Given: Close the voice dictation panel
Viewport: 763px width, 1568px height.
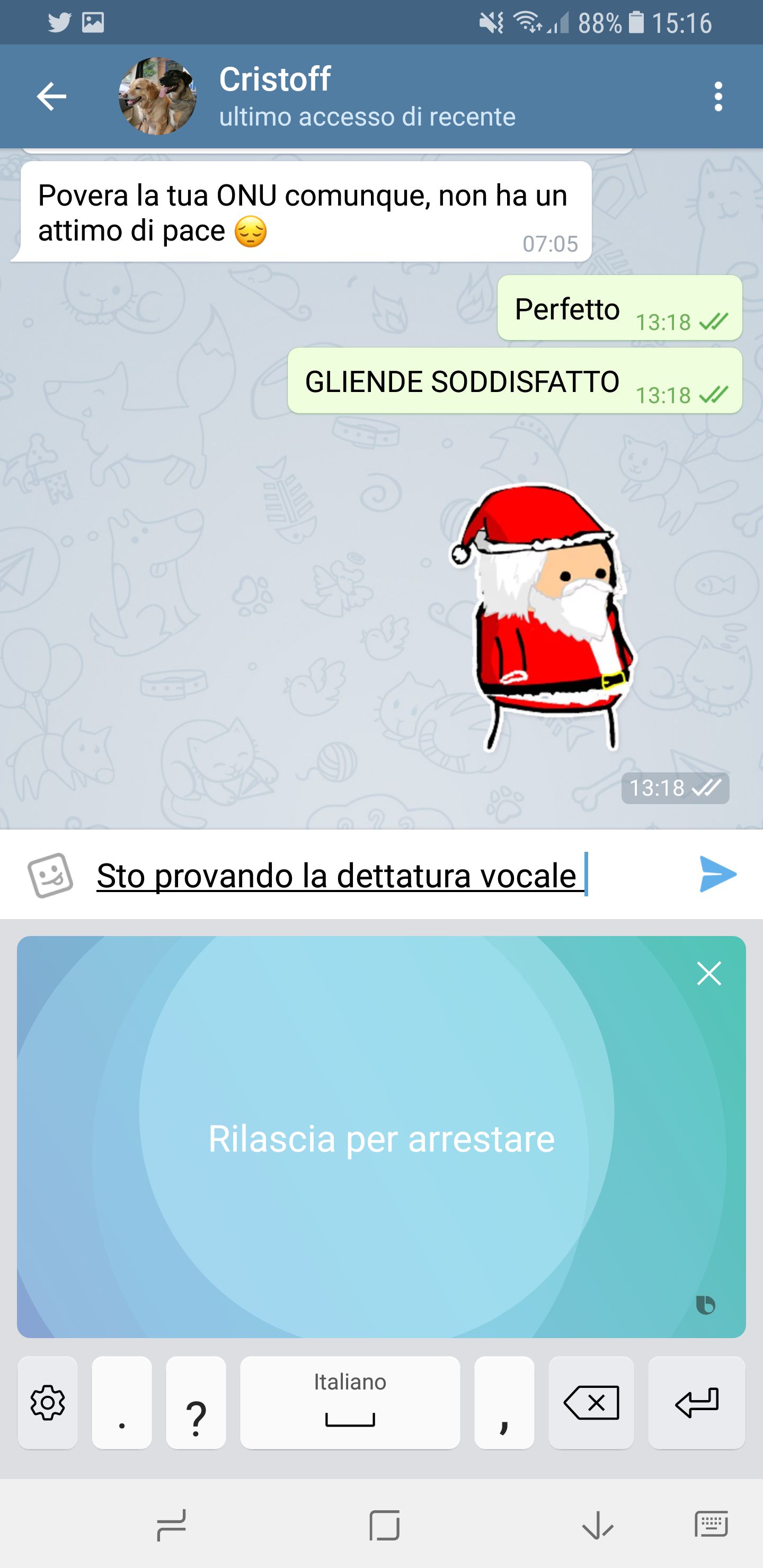Looking at the screenshot, I should coord(709,973).
